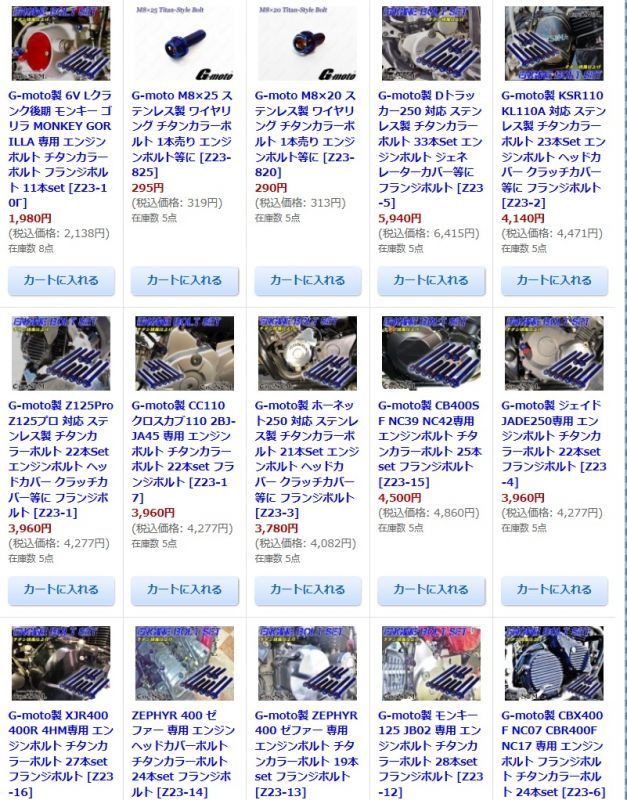This screenshot has width=627, height=800.
Task: Add the M8×25 bolt Z23-825 to cart
Action: coord(184,280)
